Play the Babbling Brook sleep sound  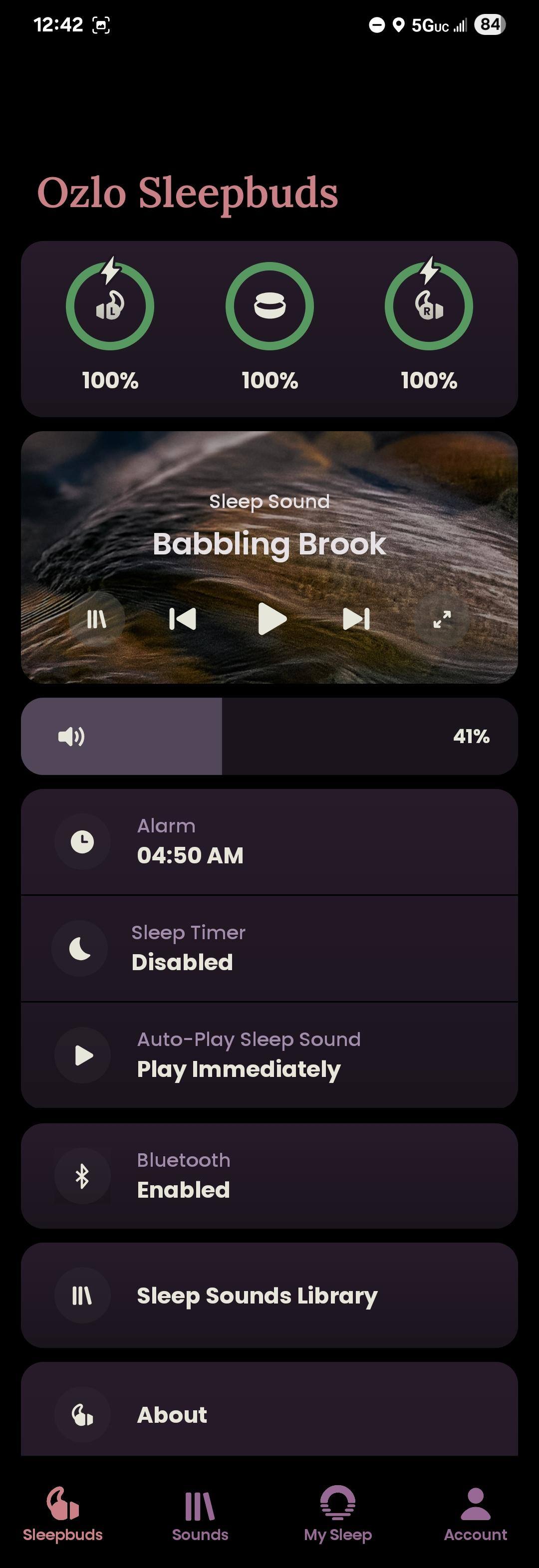(271, 619)
